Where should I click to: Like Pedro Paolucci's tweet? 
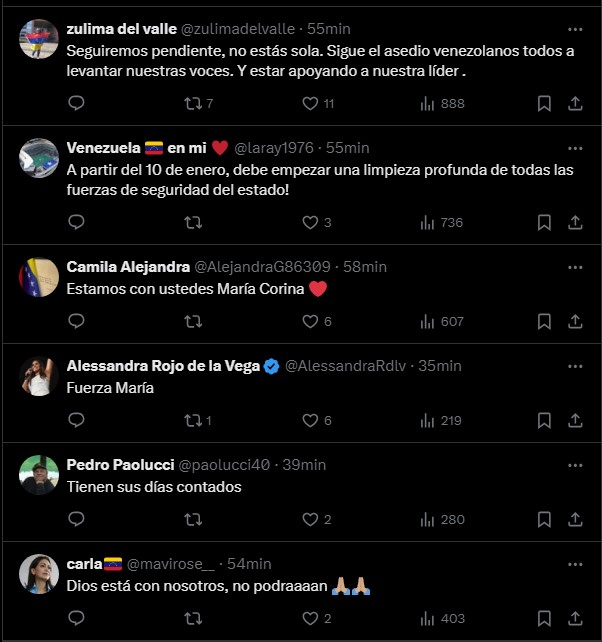point(310,519)
